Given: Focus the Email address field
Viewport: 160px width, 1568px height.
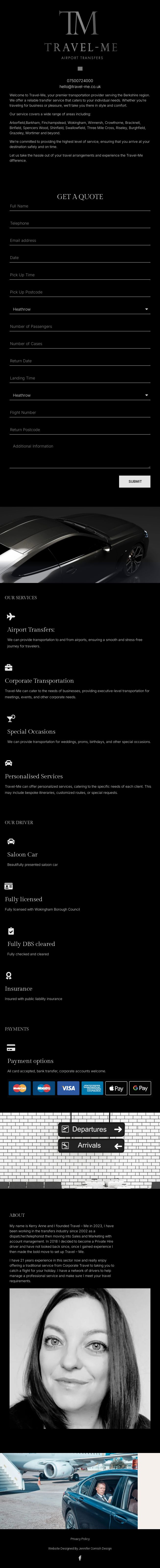Looking at the screenshot, I should (x=80, y=240).
